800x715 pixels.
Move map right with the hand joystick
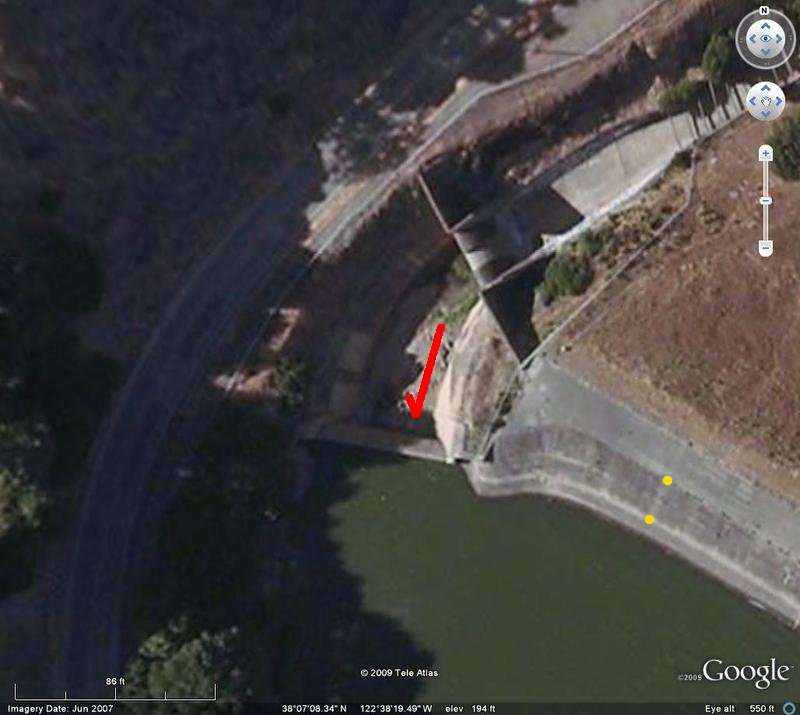point(777,100)
